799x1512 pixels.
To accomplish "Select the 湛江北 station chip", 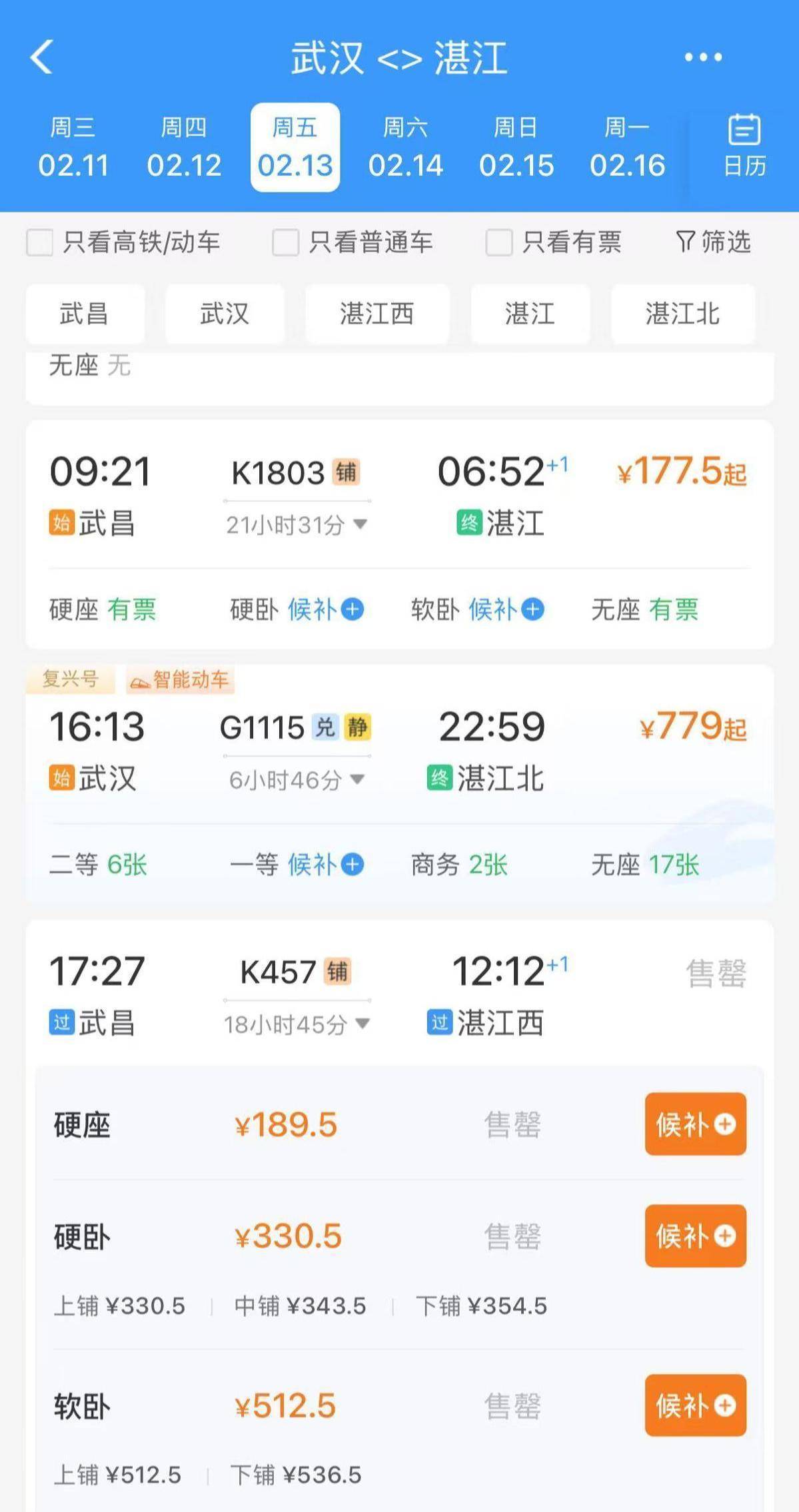I will pyautogui.click(x=682, y=314).
